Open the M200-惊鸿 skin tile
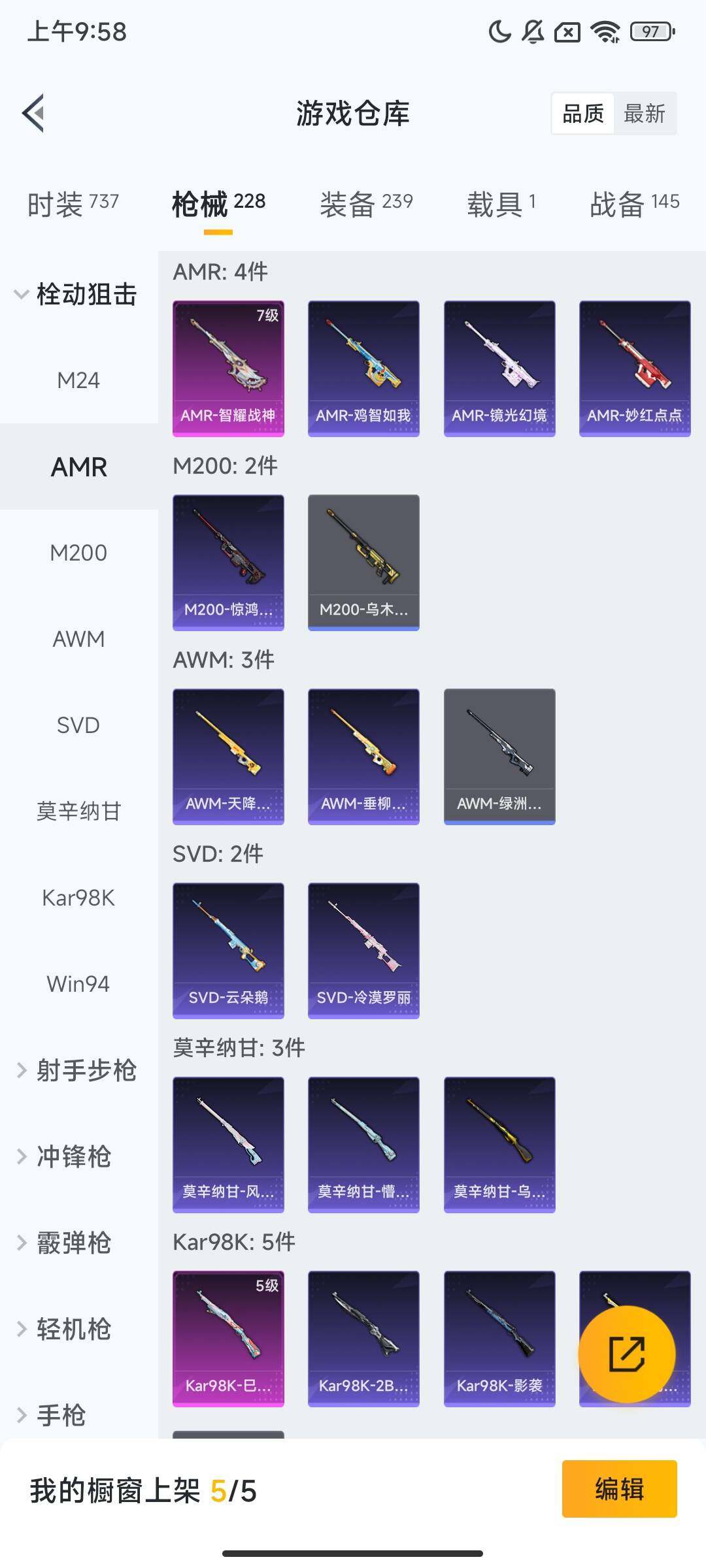706x1568 pixels. click(x=228, y=563)
